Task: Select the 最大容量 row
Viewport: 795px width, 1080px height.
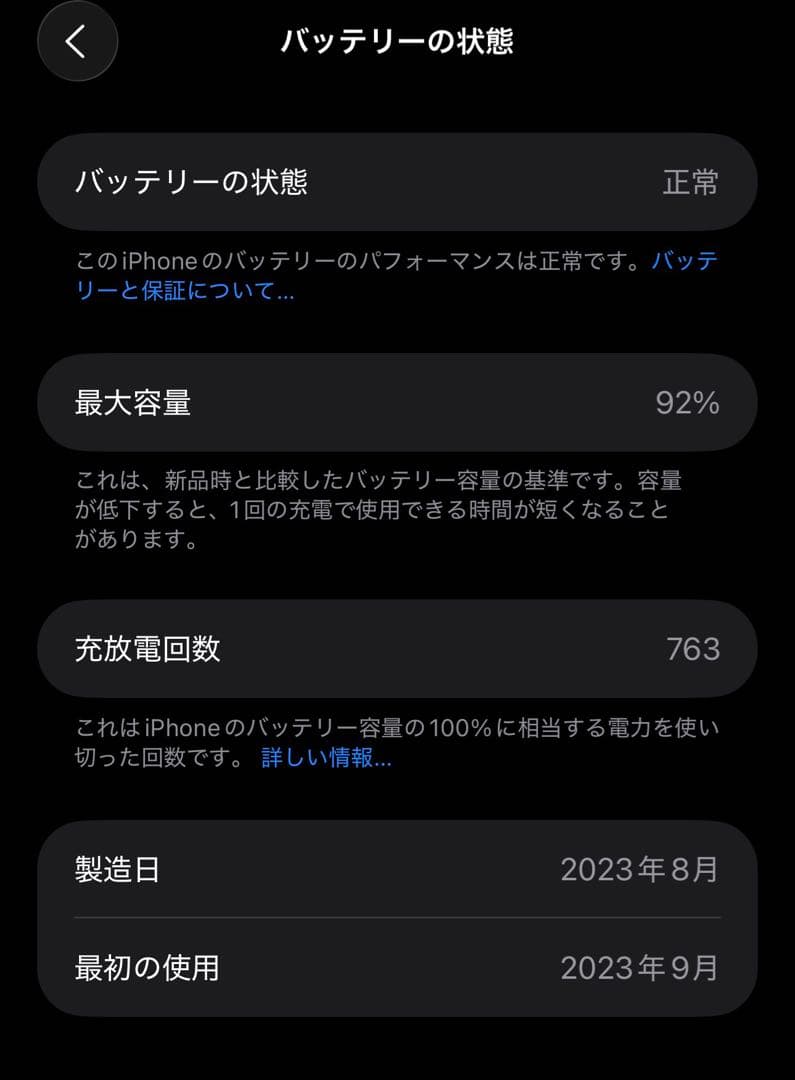Action: pyautogui.click(x=398, y=402)
